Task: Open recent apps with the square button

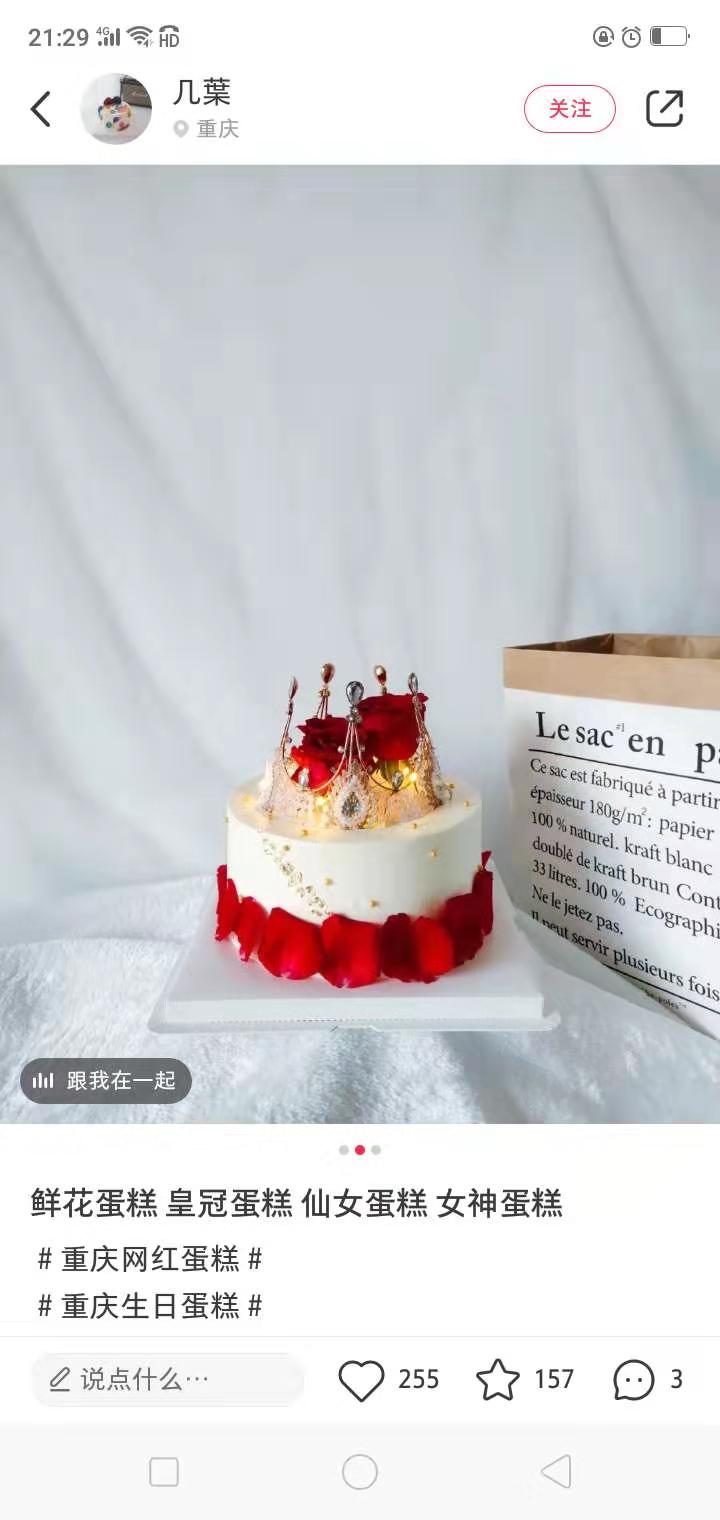Action: 164,1472
